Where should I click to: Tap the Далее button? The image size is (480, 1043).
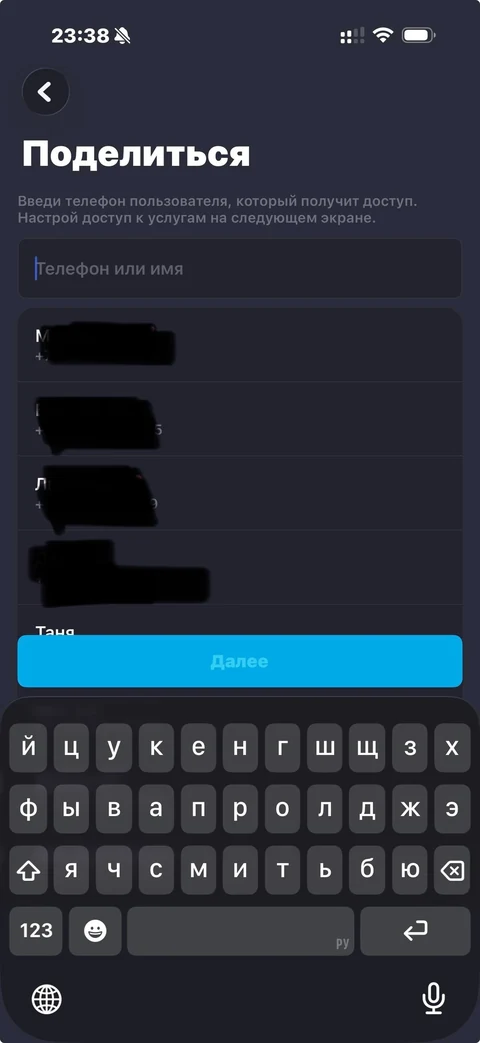pyautogui.click(x=239, y=661)
